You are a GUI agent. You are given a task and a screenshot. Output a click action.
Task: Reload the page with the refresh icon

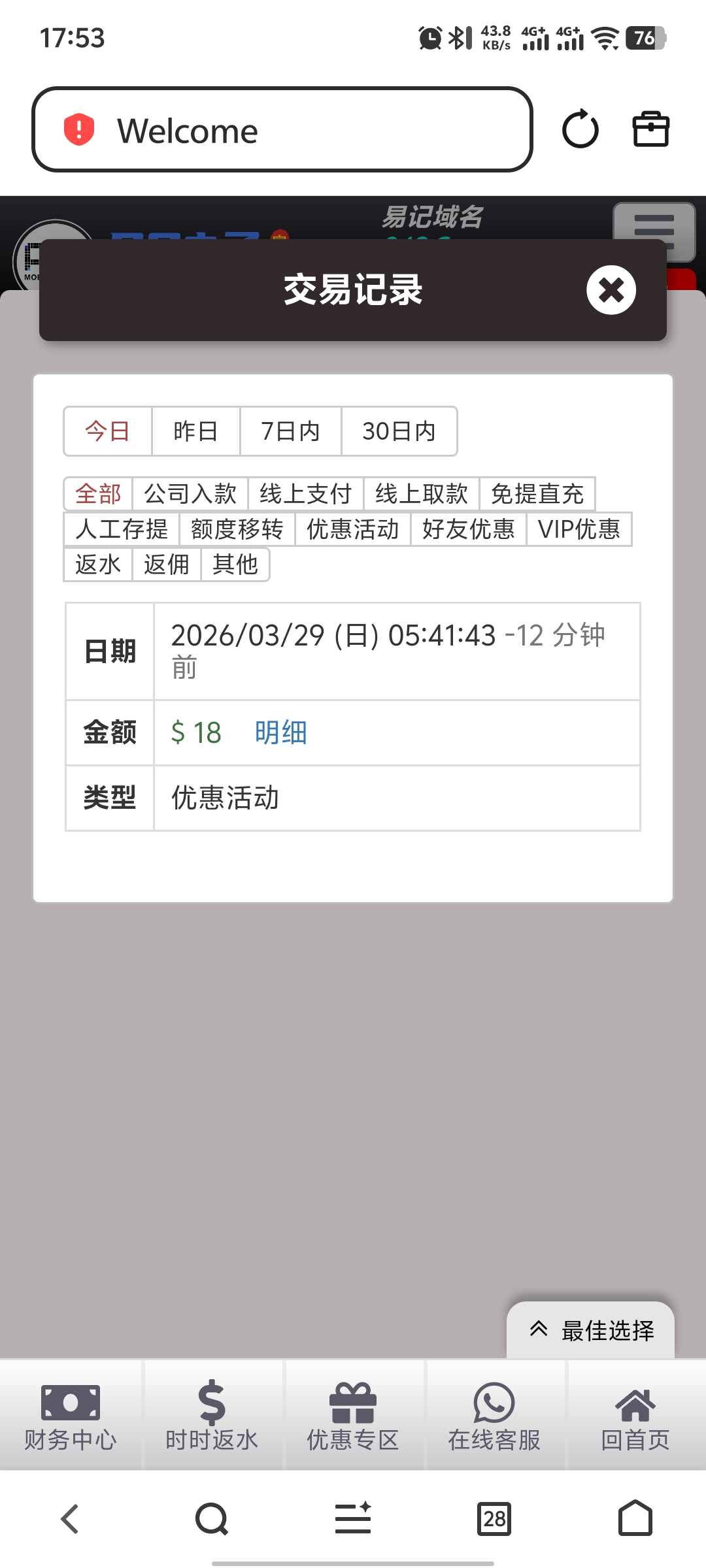[580, 129]
